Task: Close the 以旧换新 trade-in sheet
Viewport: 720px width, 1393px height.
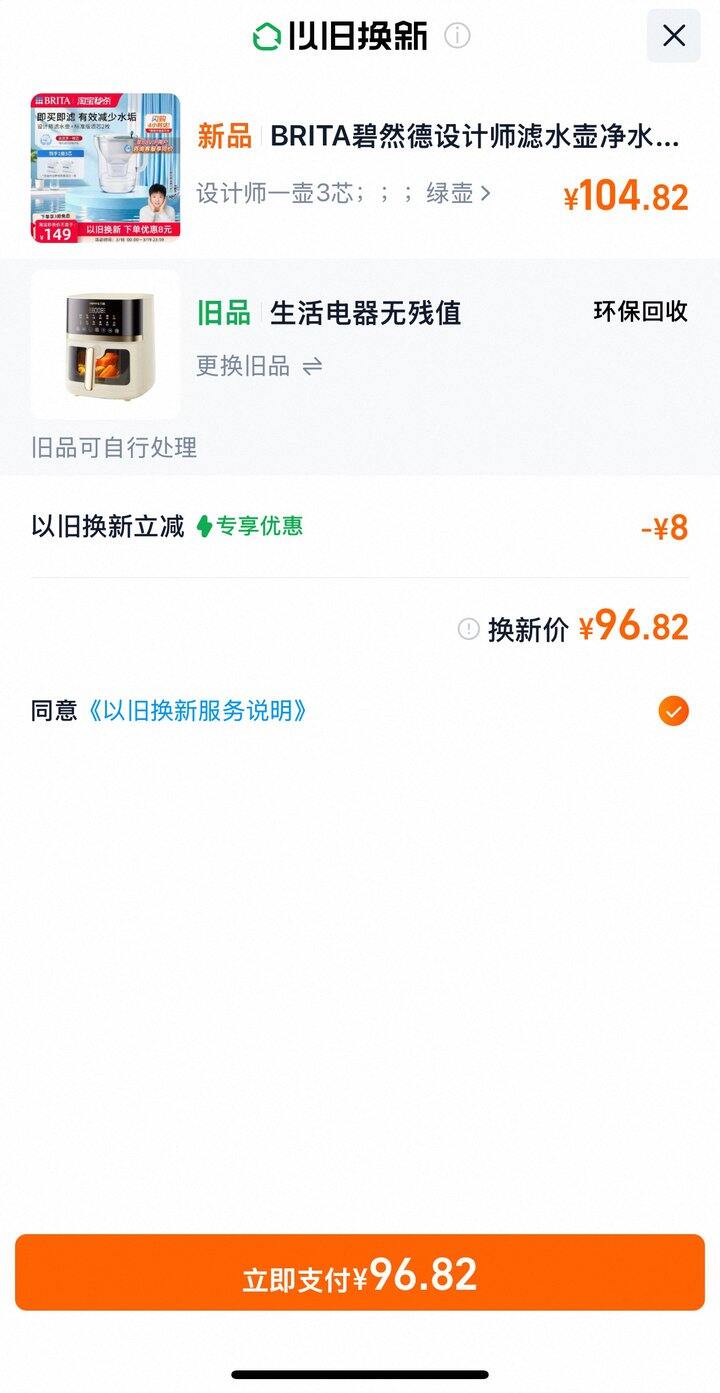Action: [x=674, y=36]
